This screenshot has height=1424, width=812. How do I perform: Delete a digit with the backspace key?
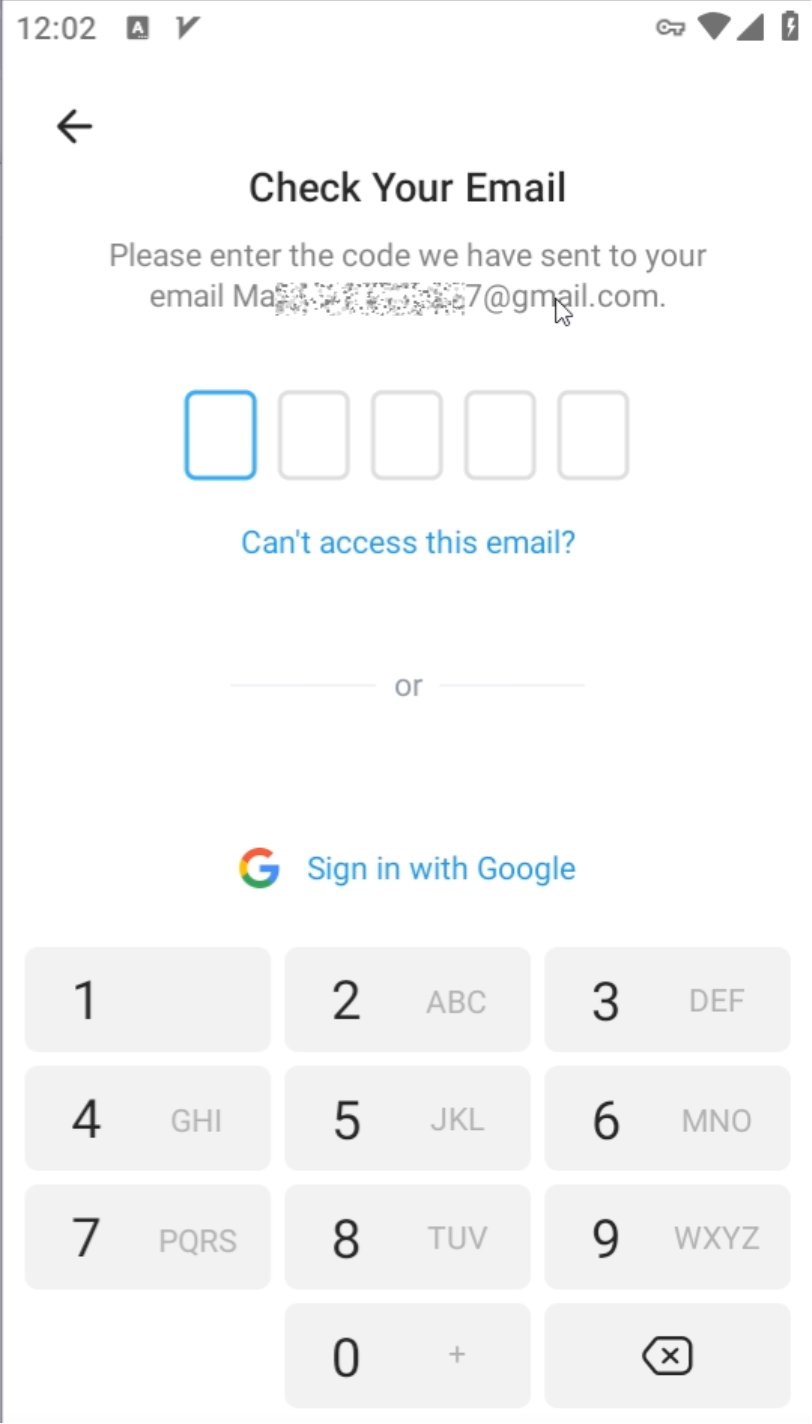point(667,1356)
